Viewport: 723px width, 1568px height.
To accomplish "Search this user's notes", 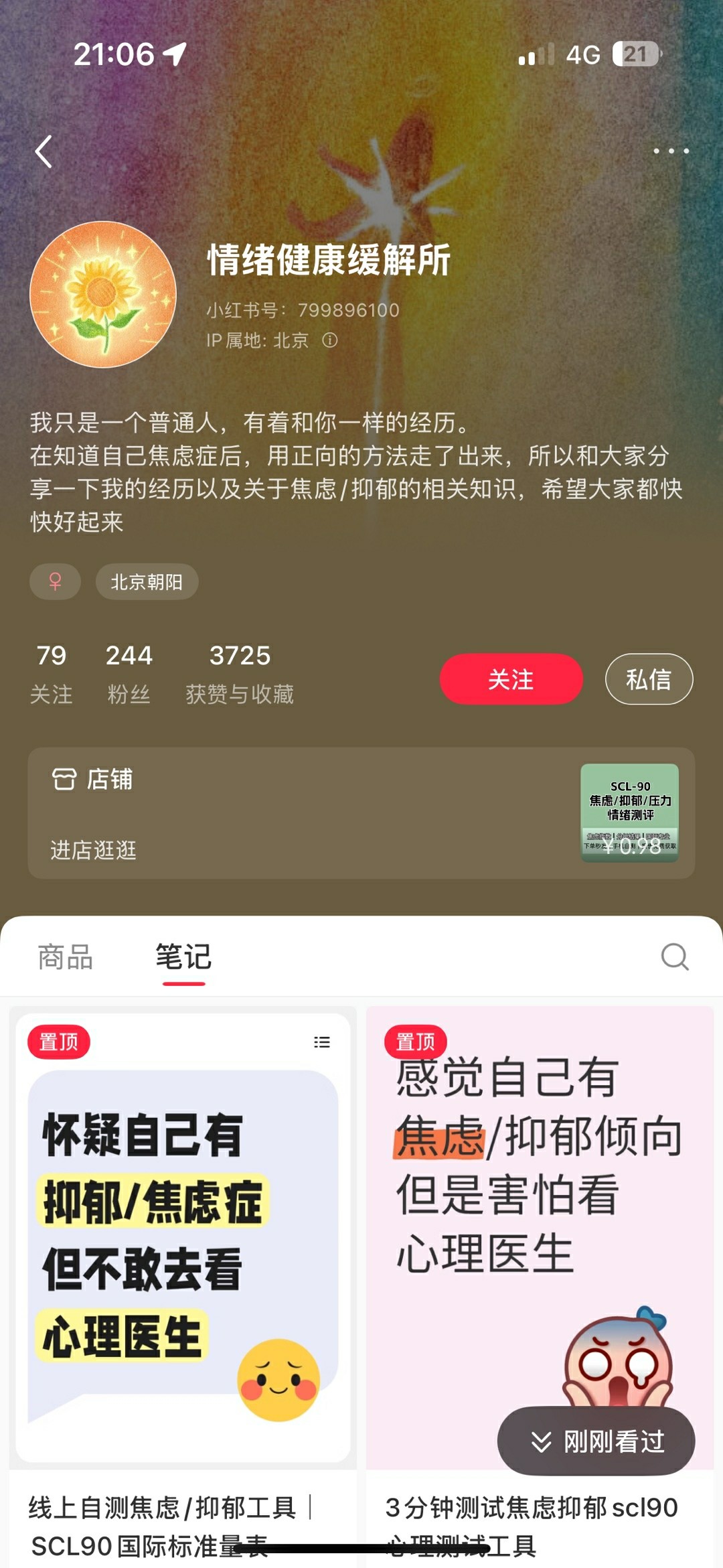I will [674, 956].
